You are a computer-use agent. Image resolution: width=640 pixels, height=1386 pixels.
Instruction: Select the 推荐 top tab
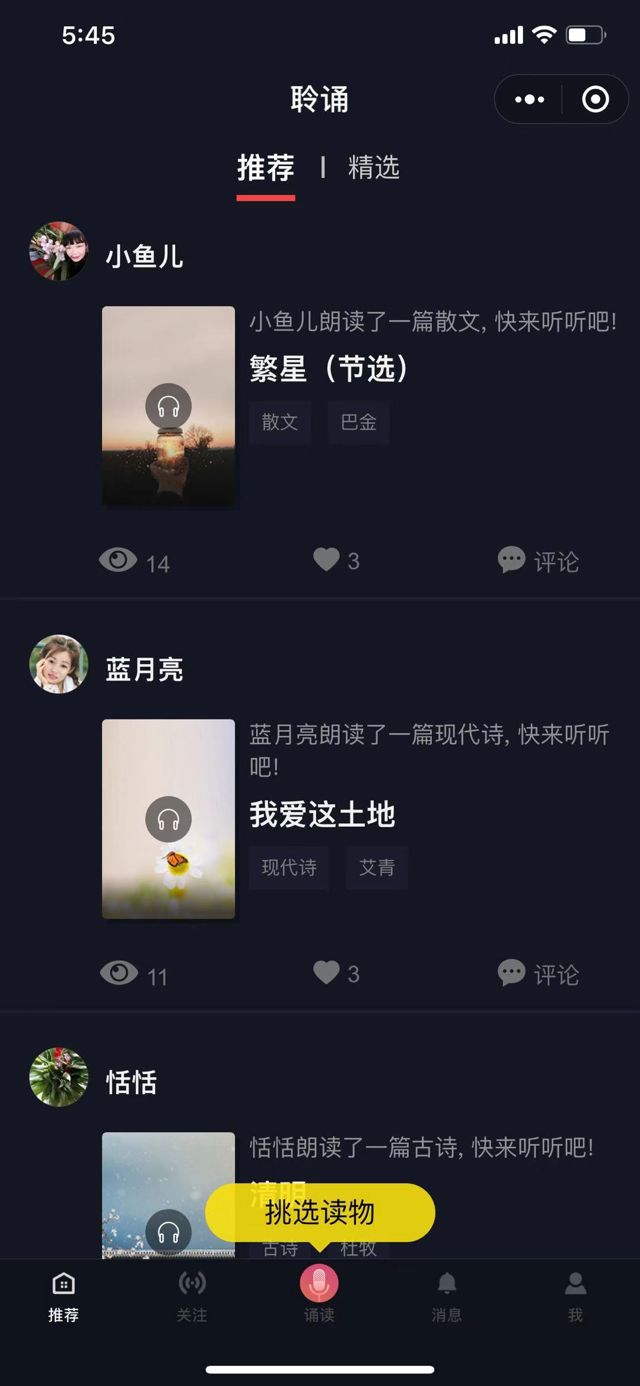265,167
